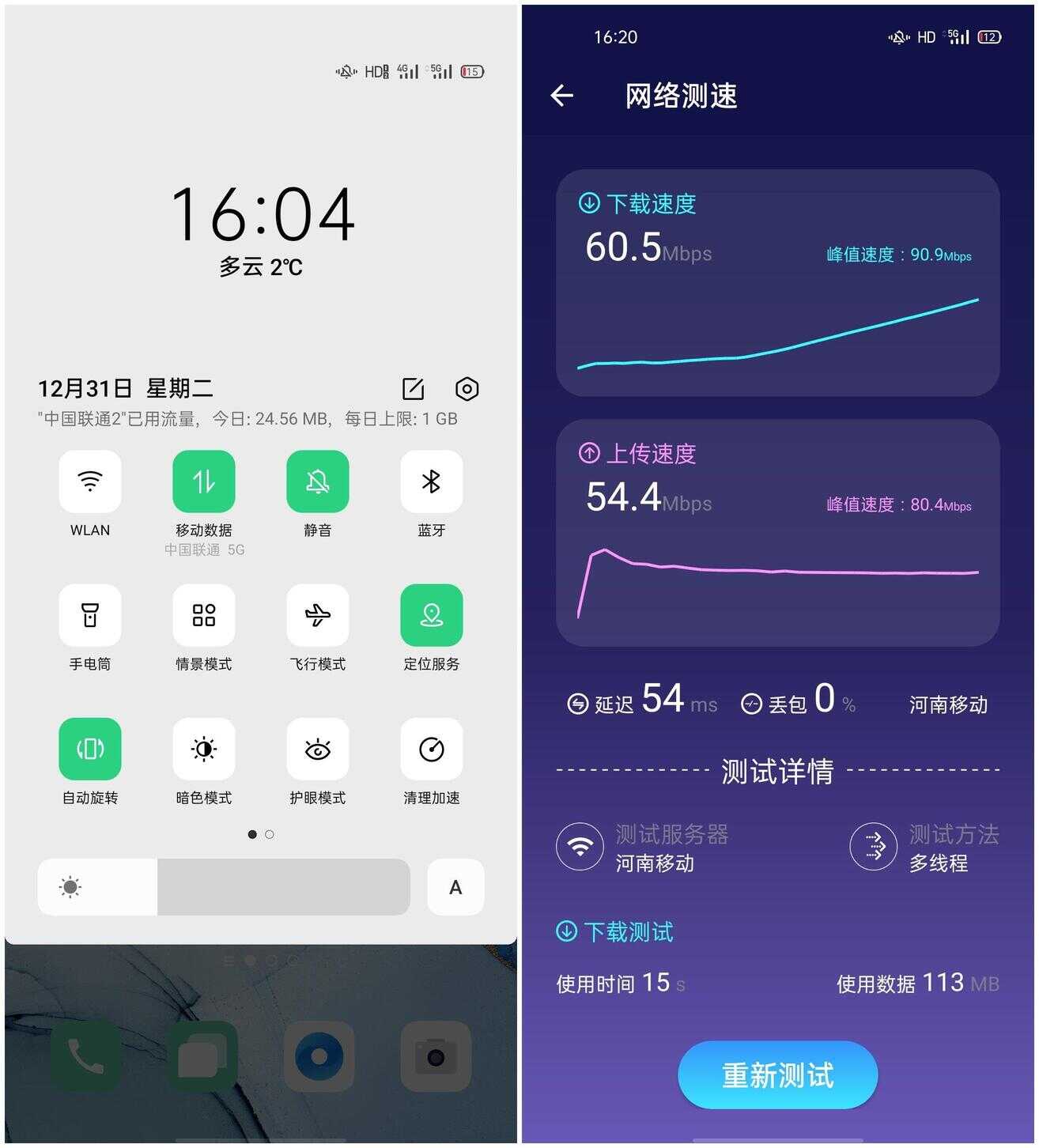Set brightness on the brightness slider
This screenshot has width=1039, height=1148.
pyautogui.click(x=224, y=887)
